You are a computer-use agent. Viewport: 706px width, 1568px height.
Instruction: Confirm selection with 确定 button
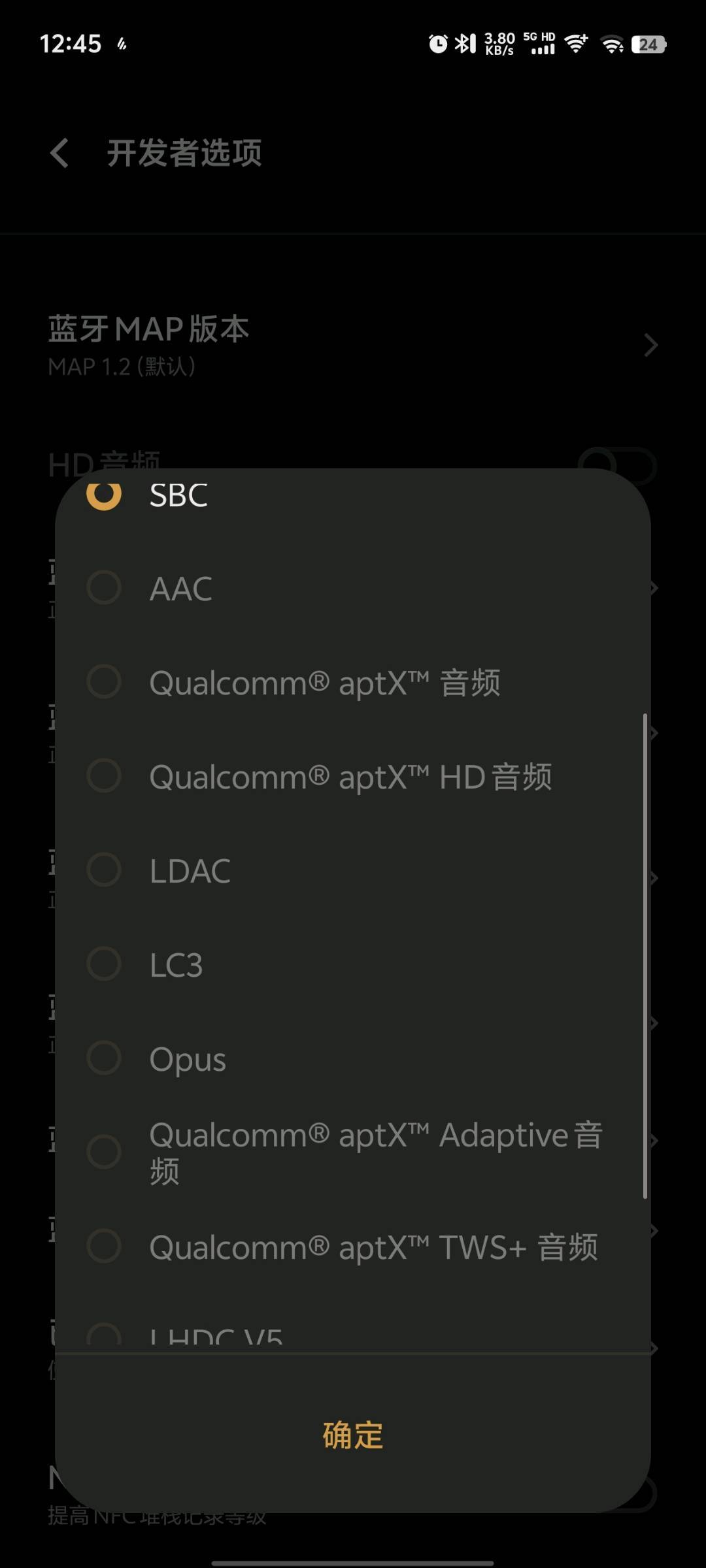(353, 1435)
